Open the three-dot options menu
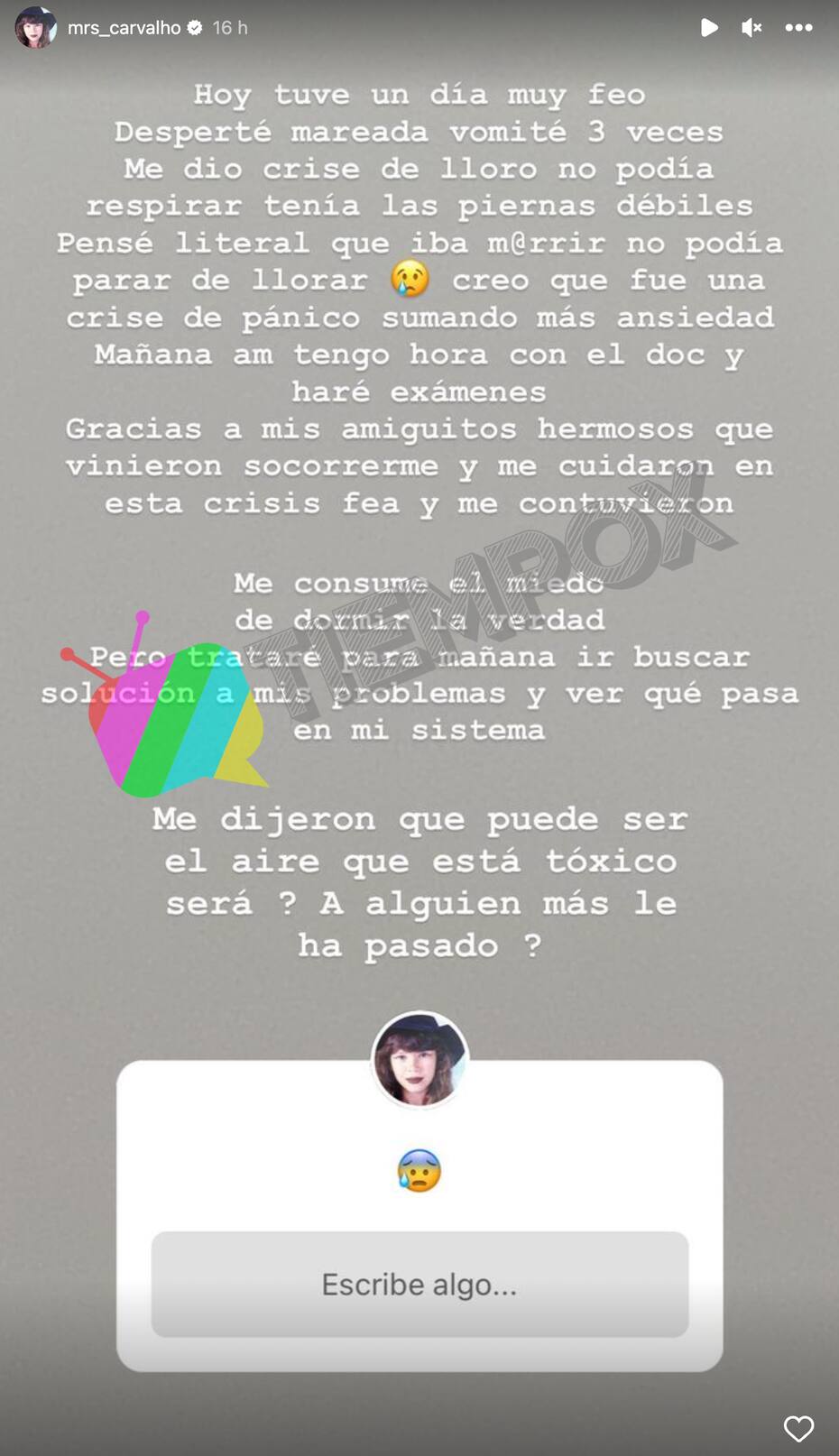 pos(798,28)
